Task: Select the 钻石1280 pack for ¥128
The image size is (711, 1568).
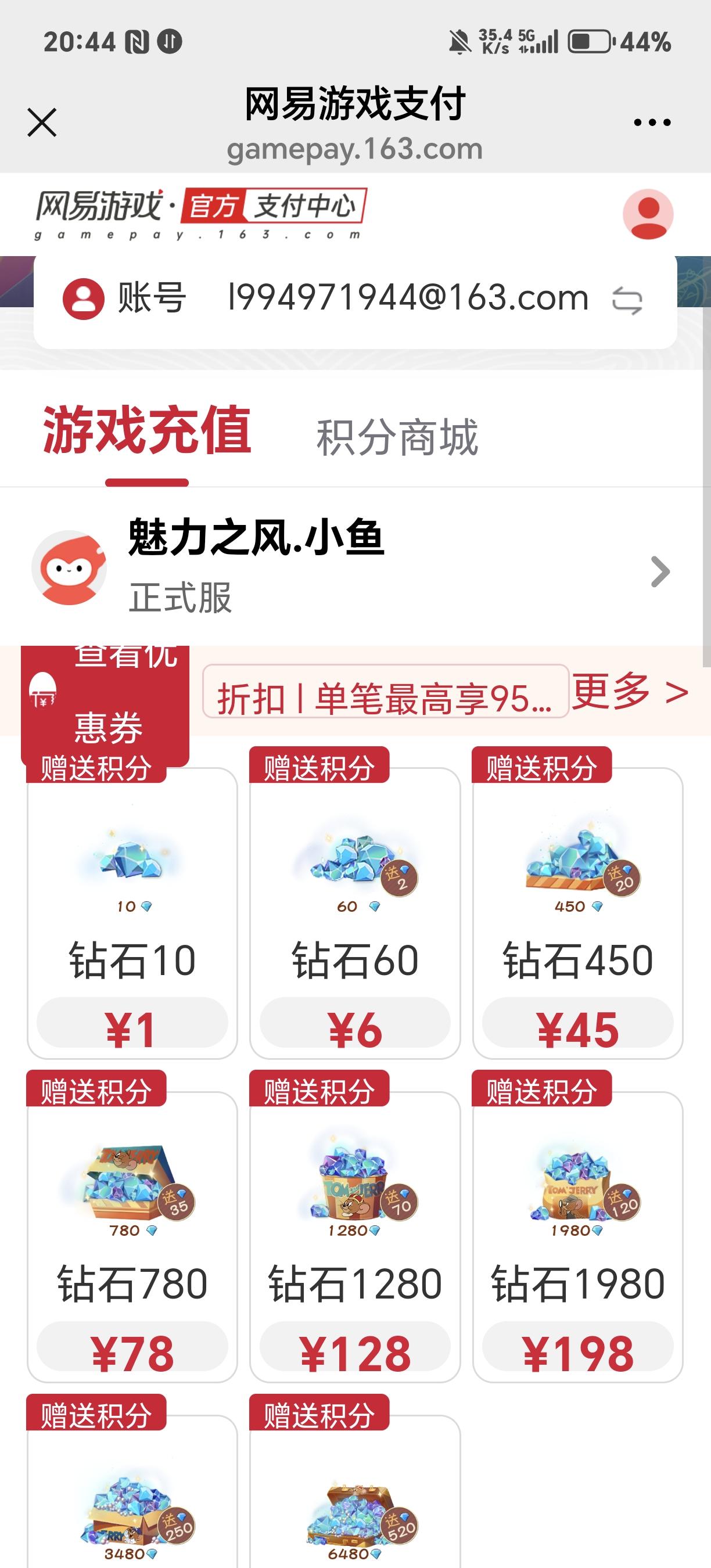Action: [355, 1237]
